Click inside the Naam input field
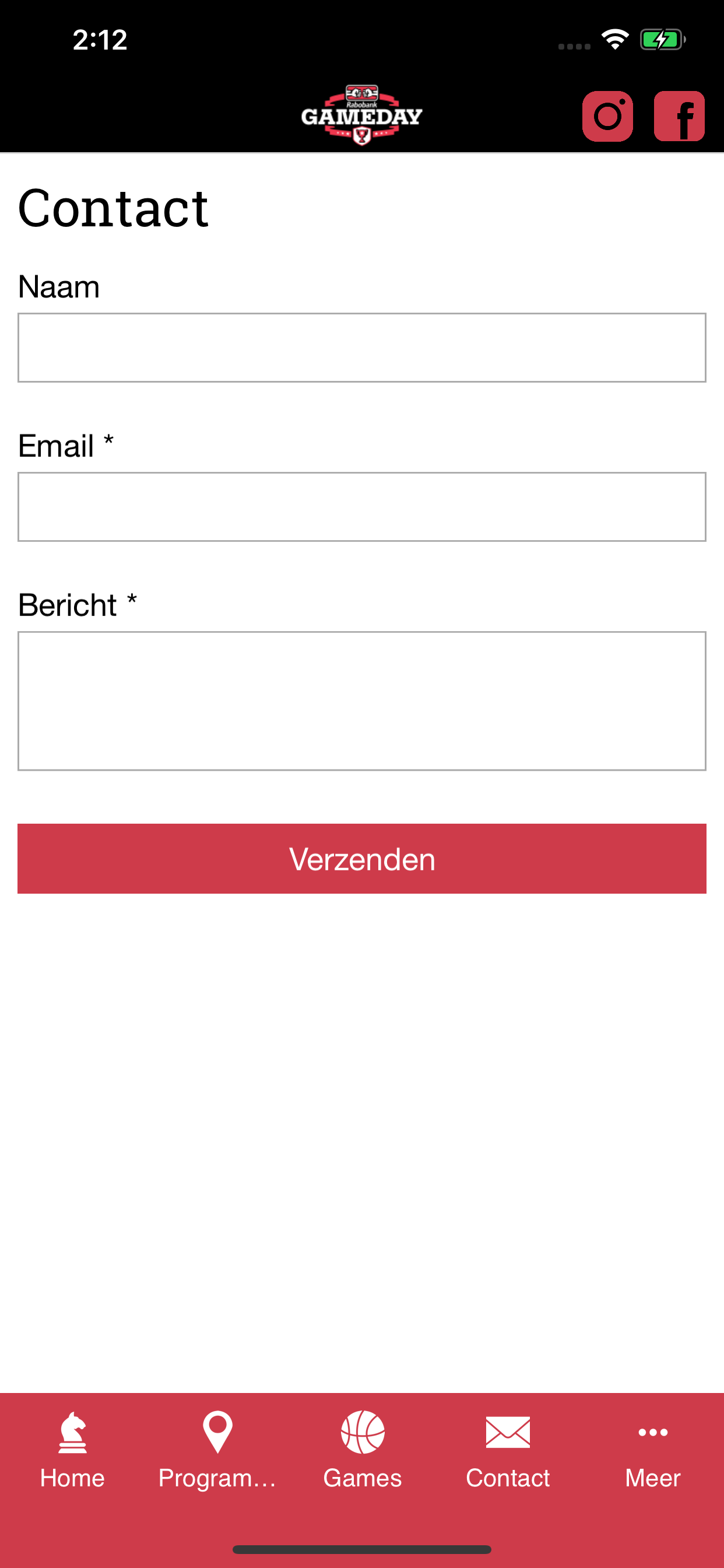This screenshot has width=724, height=1568. pyautogui.click(x=362, y=348)
